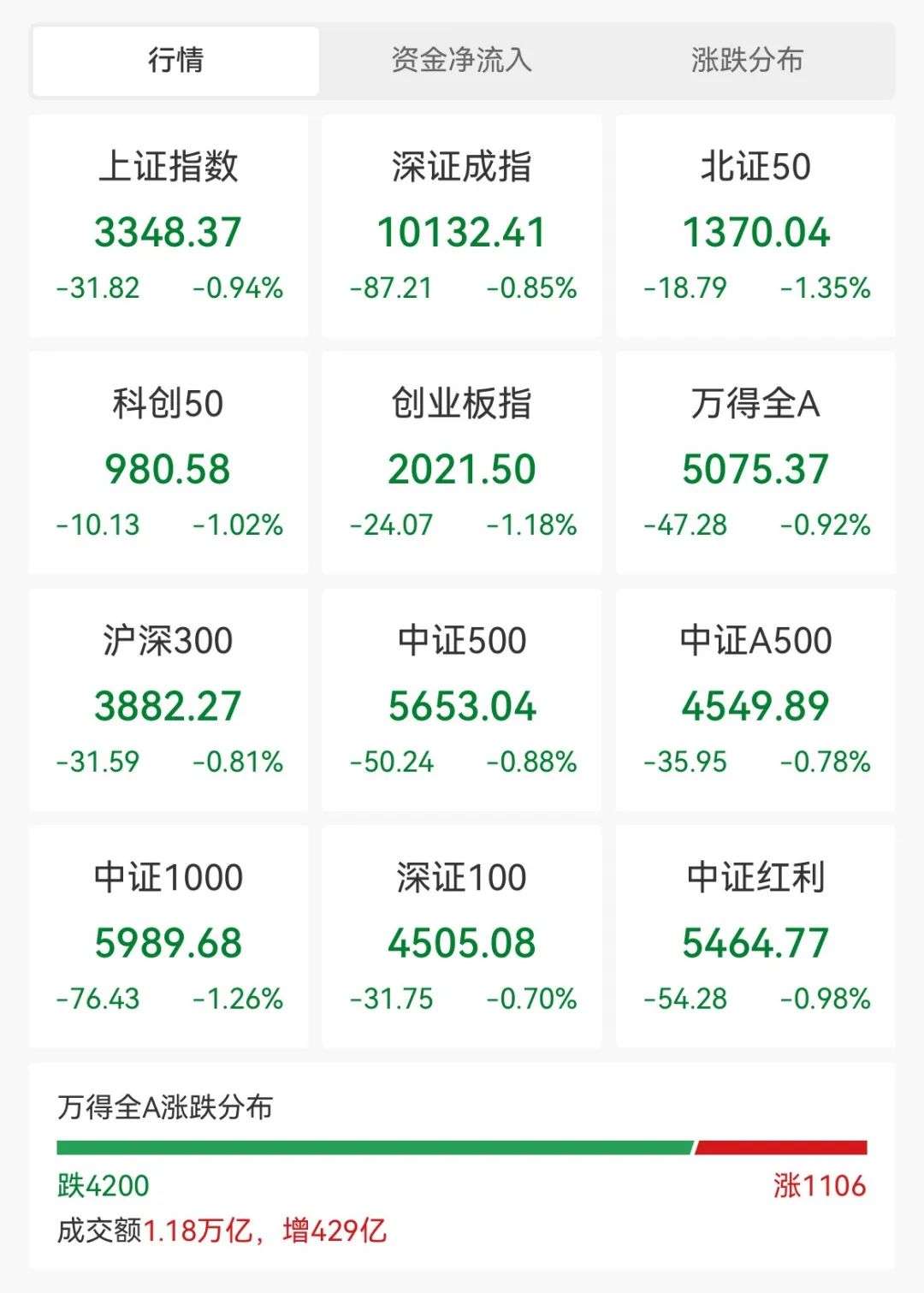This screenshot has height=1293, width=924.
Task: Tap the 沪深300 index card
Action: [x=169, y=700]
